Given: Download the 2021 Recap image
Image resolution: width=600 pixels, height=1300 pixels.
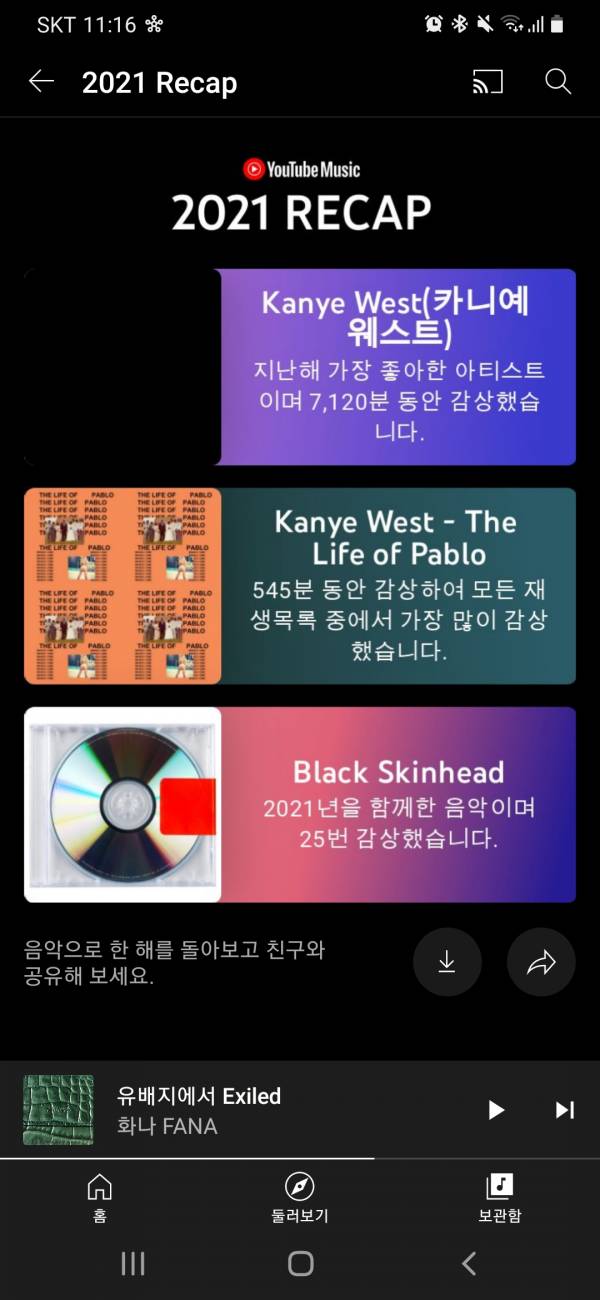Looking at the screenshot, I should [447, 962].
